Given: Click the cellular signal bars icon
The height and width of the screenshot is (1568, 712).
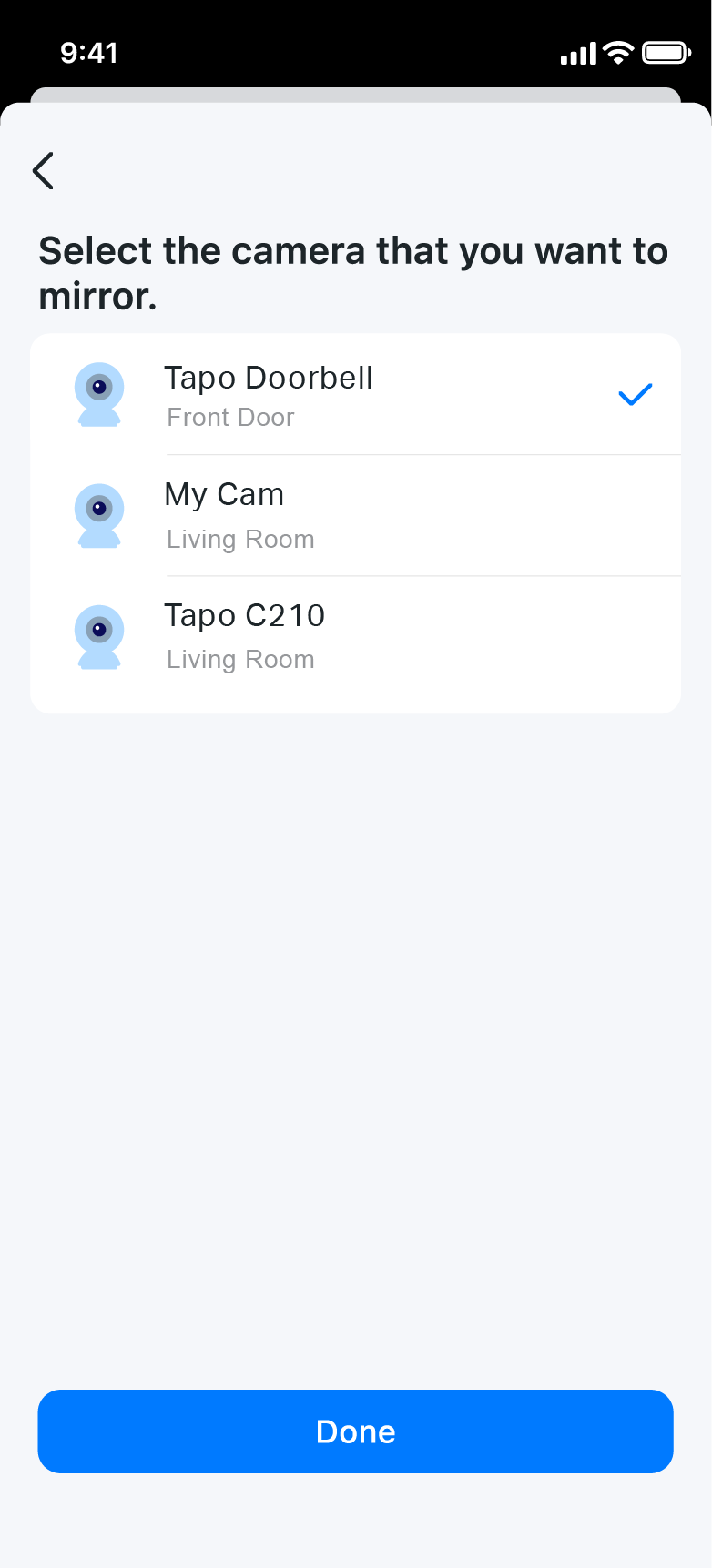Looking at the screenshot, I should click(x=576, y=52).
